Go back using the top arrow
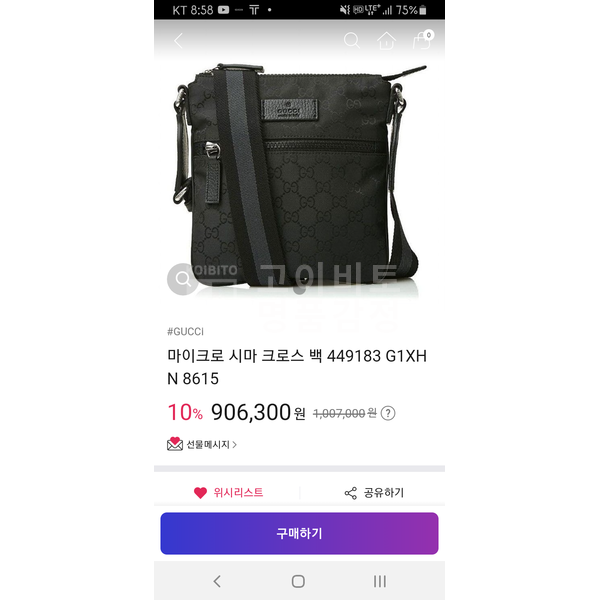The height and width of the screenshot is (600, 600). (179, 41)
